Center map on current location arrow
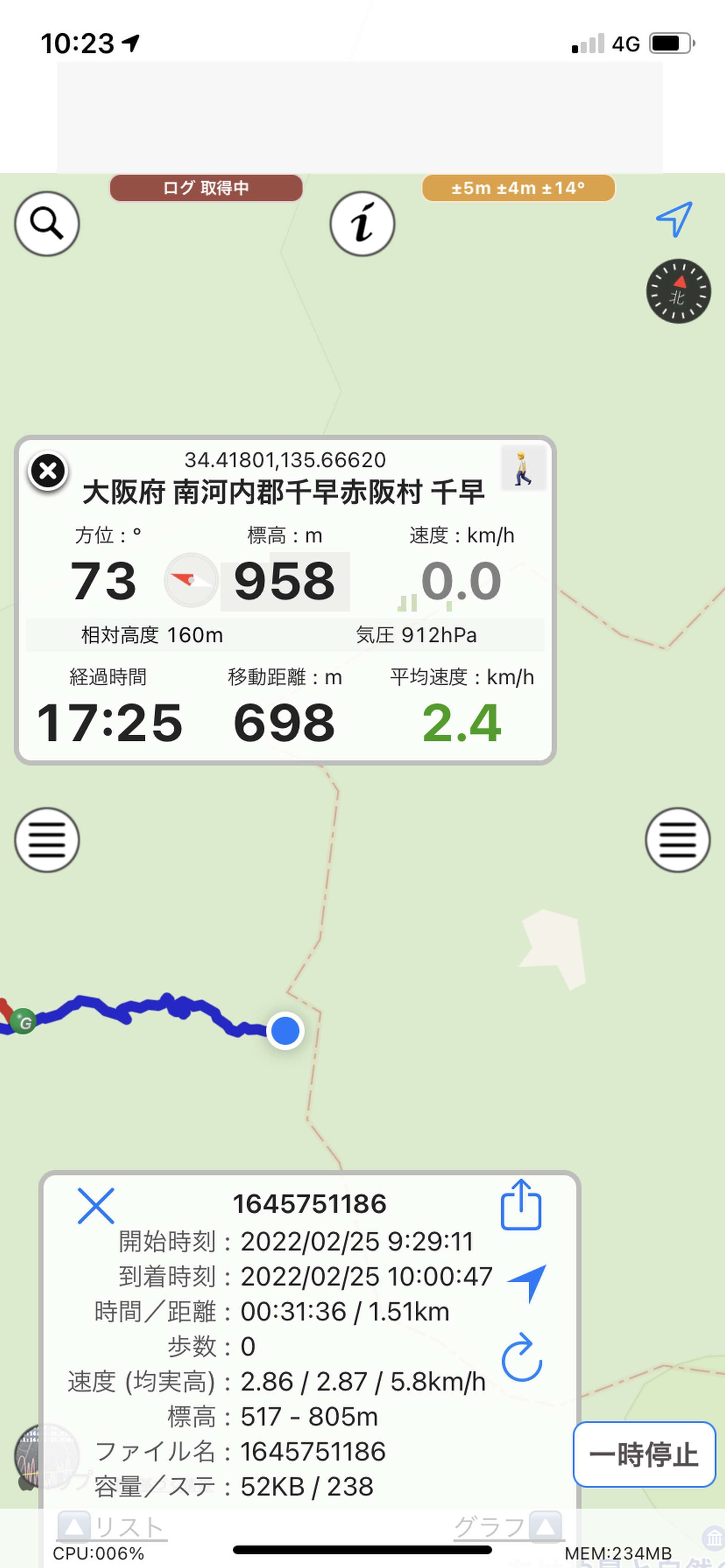Viewport: 725px width, 1568px height. point(674,219)
